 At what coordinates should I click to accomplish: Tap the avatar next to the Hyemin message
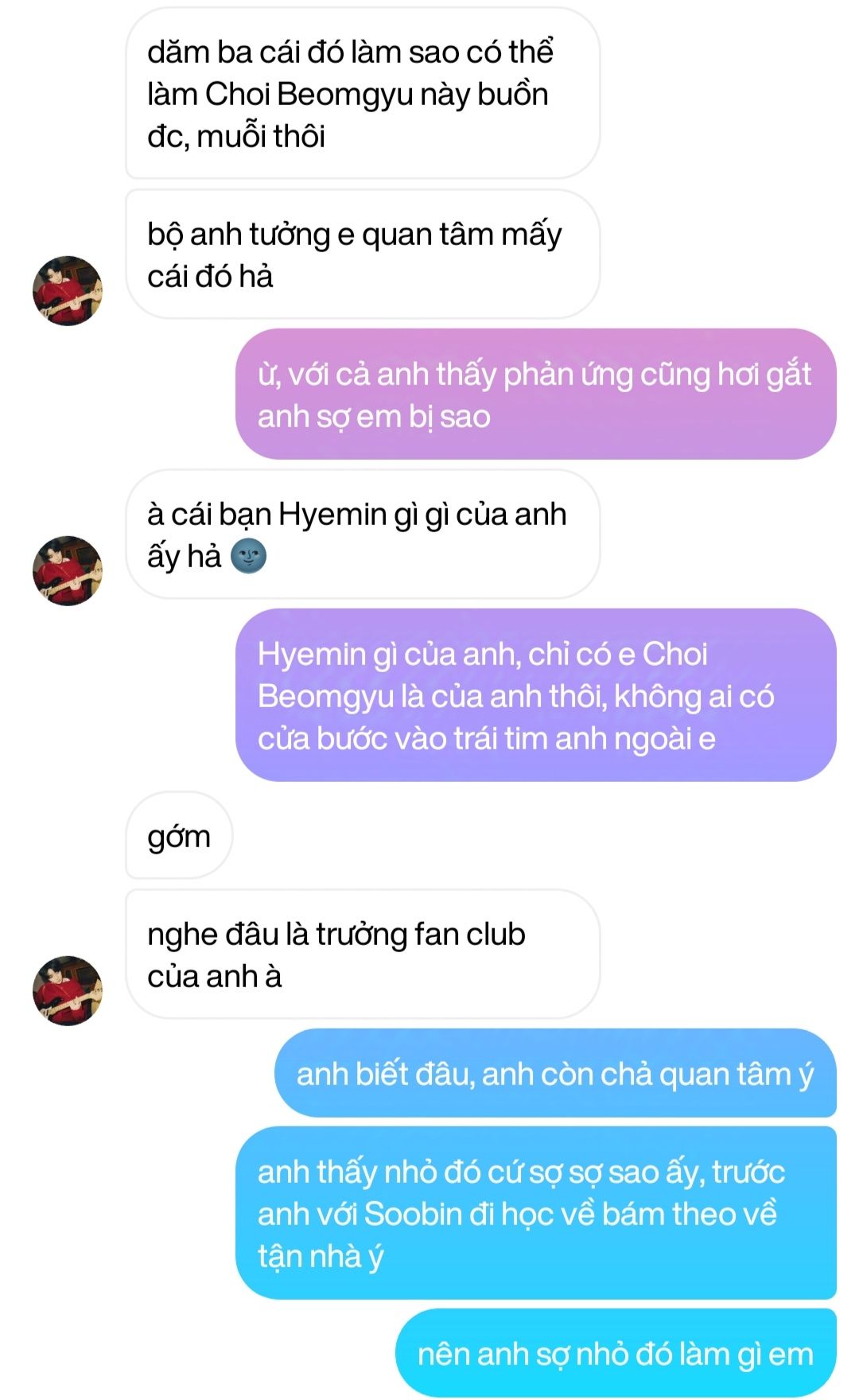pos(68,570)
